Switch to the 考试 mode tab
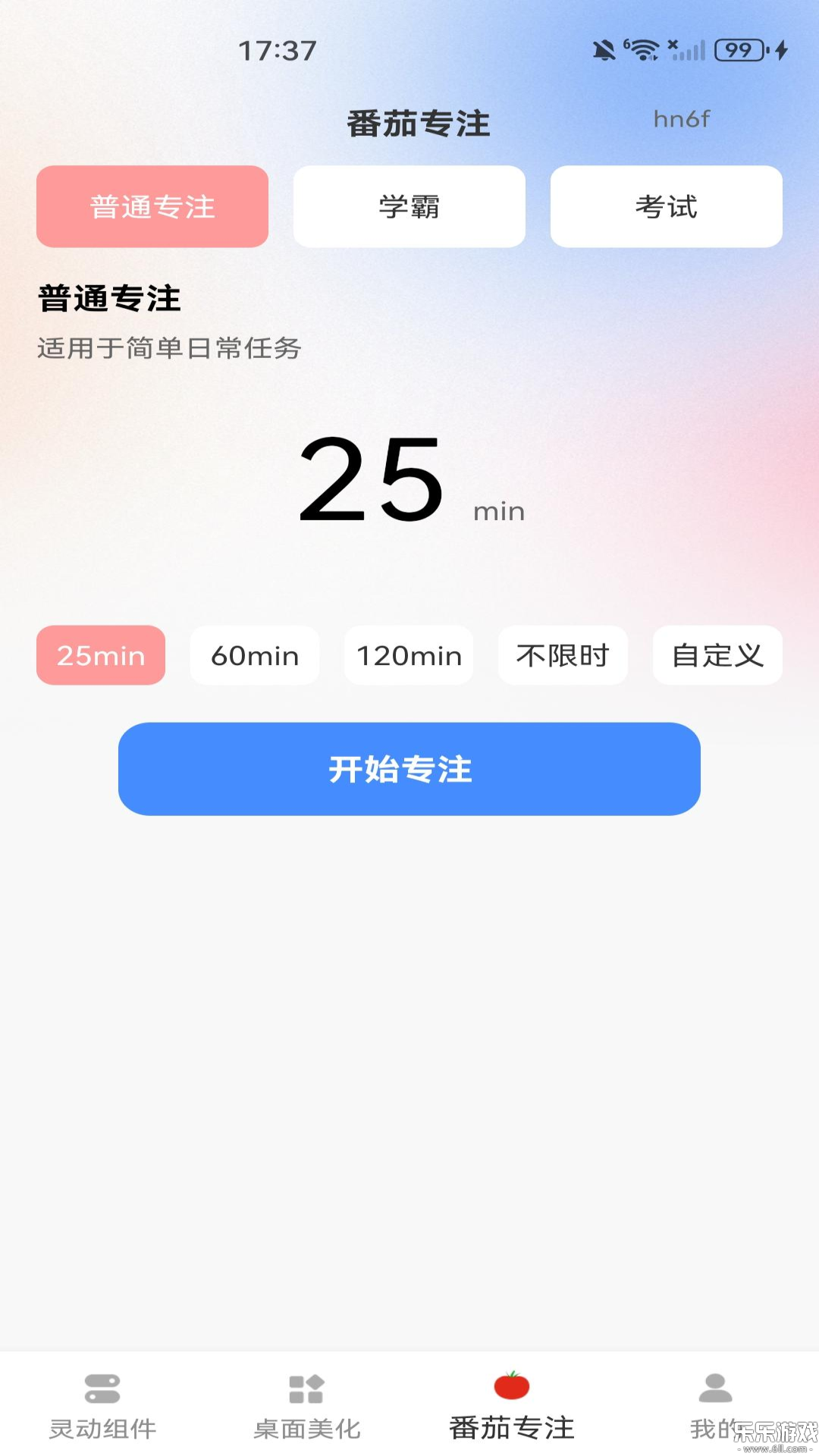The image size is (819, 1456). pos(666,206)
